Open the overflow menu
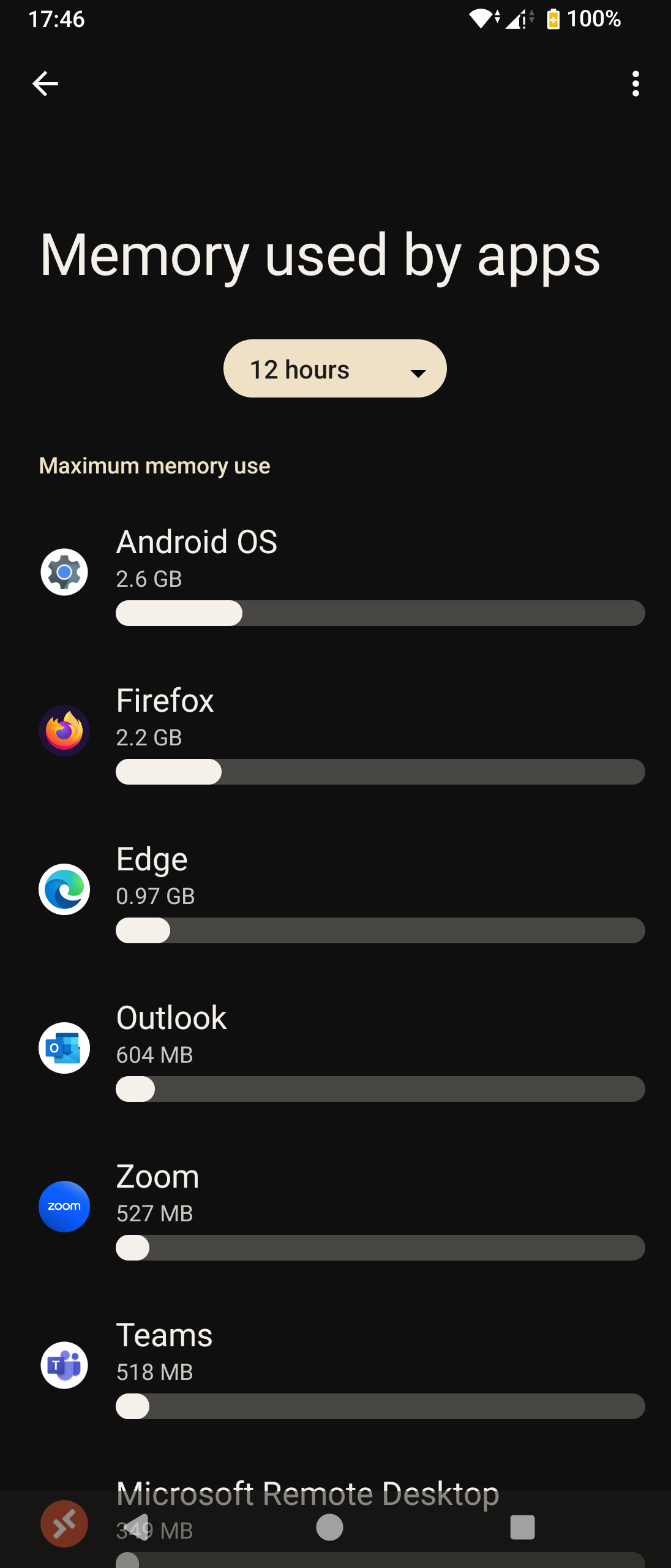The height and width of the screenshot is (1568, 671). pos(635,83)
